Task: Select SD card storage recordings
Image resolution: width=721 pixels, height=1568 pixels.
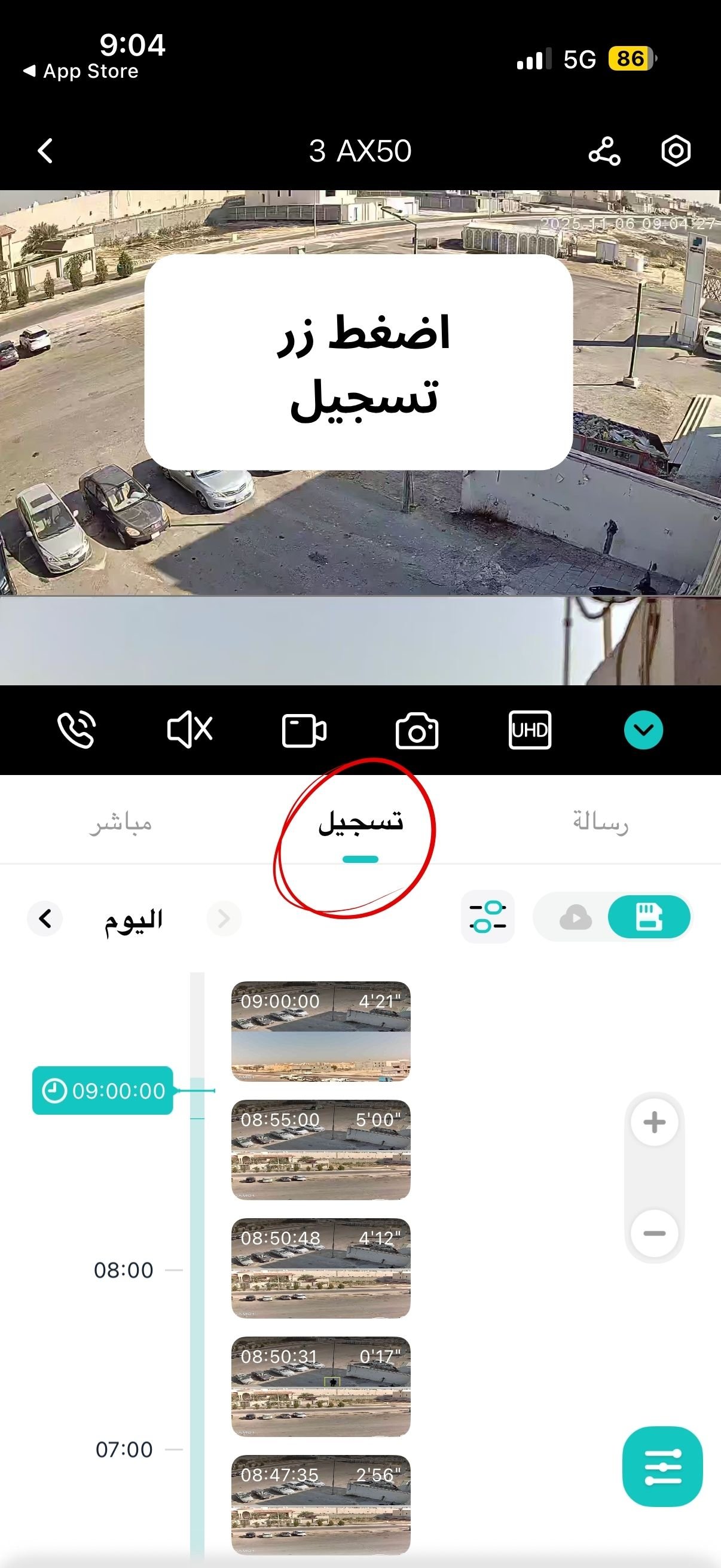Action: tap(649, 917)
